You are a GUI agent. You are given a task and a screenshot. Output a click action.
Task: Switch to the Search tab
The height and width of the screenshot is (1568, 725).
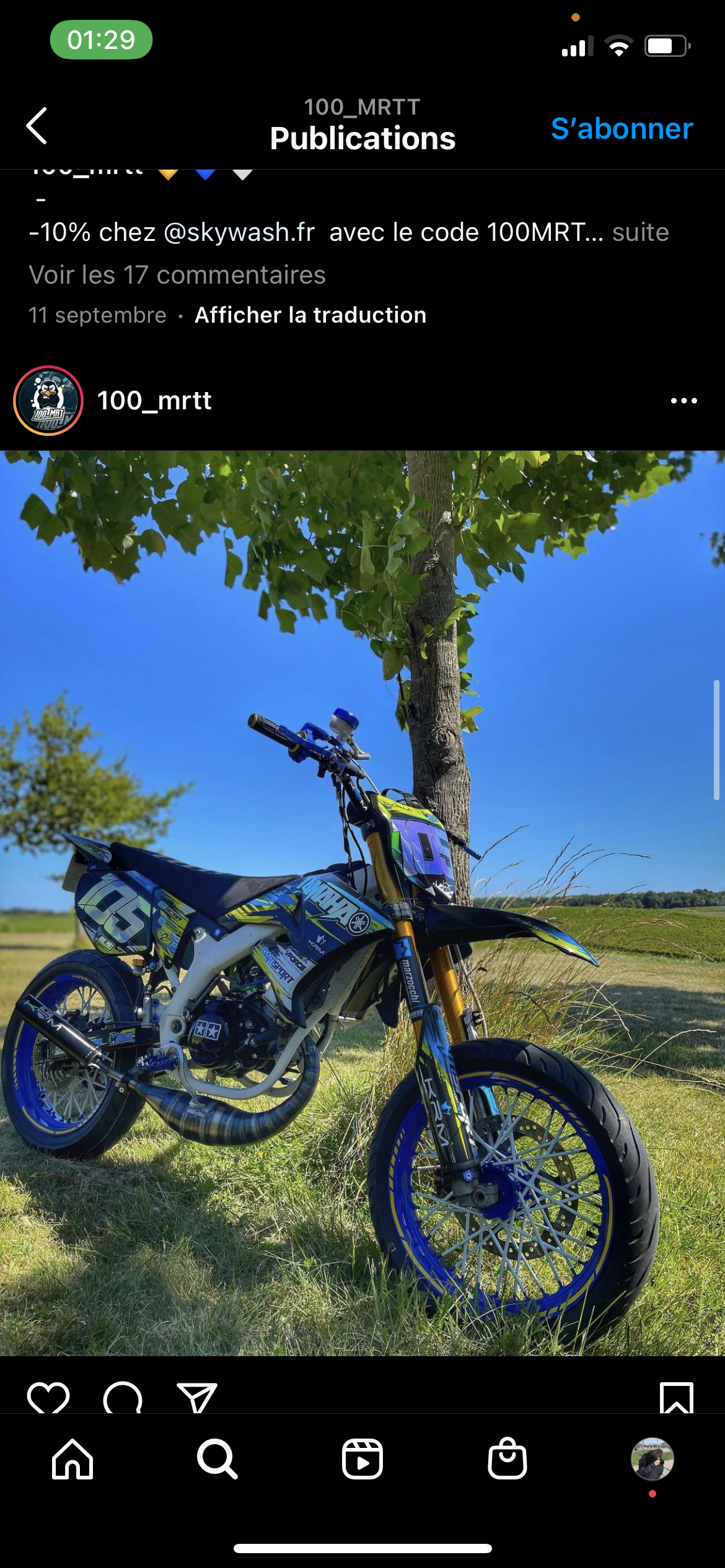click(x=217, y=1459)
